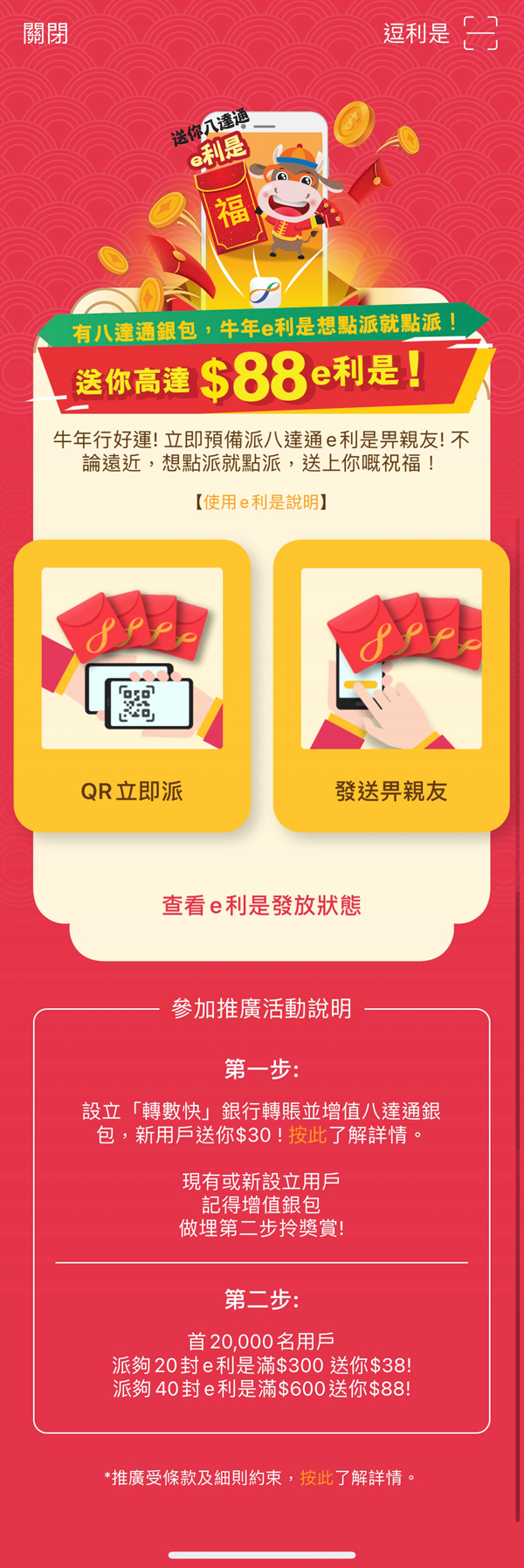View 查看e利是發放狀態
The height and width of the screenshot is (1568, 524).
(261, 906)
